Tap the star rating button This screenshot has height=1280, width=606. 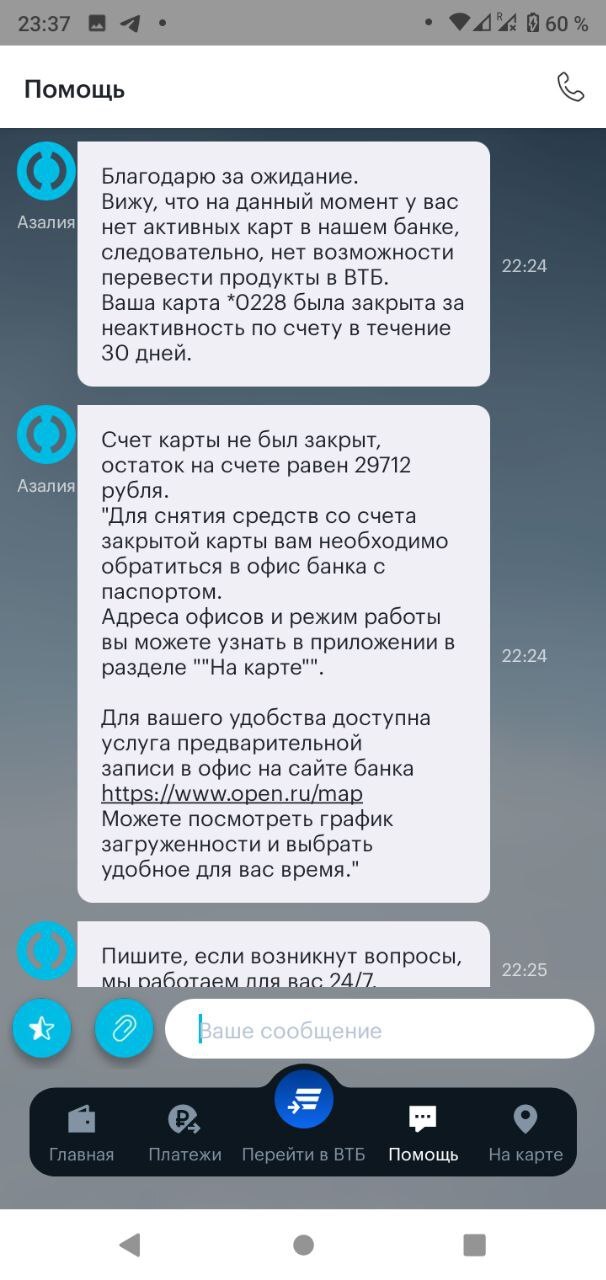tap(42, 1028)
